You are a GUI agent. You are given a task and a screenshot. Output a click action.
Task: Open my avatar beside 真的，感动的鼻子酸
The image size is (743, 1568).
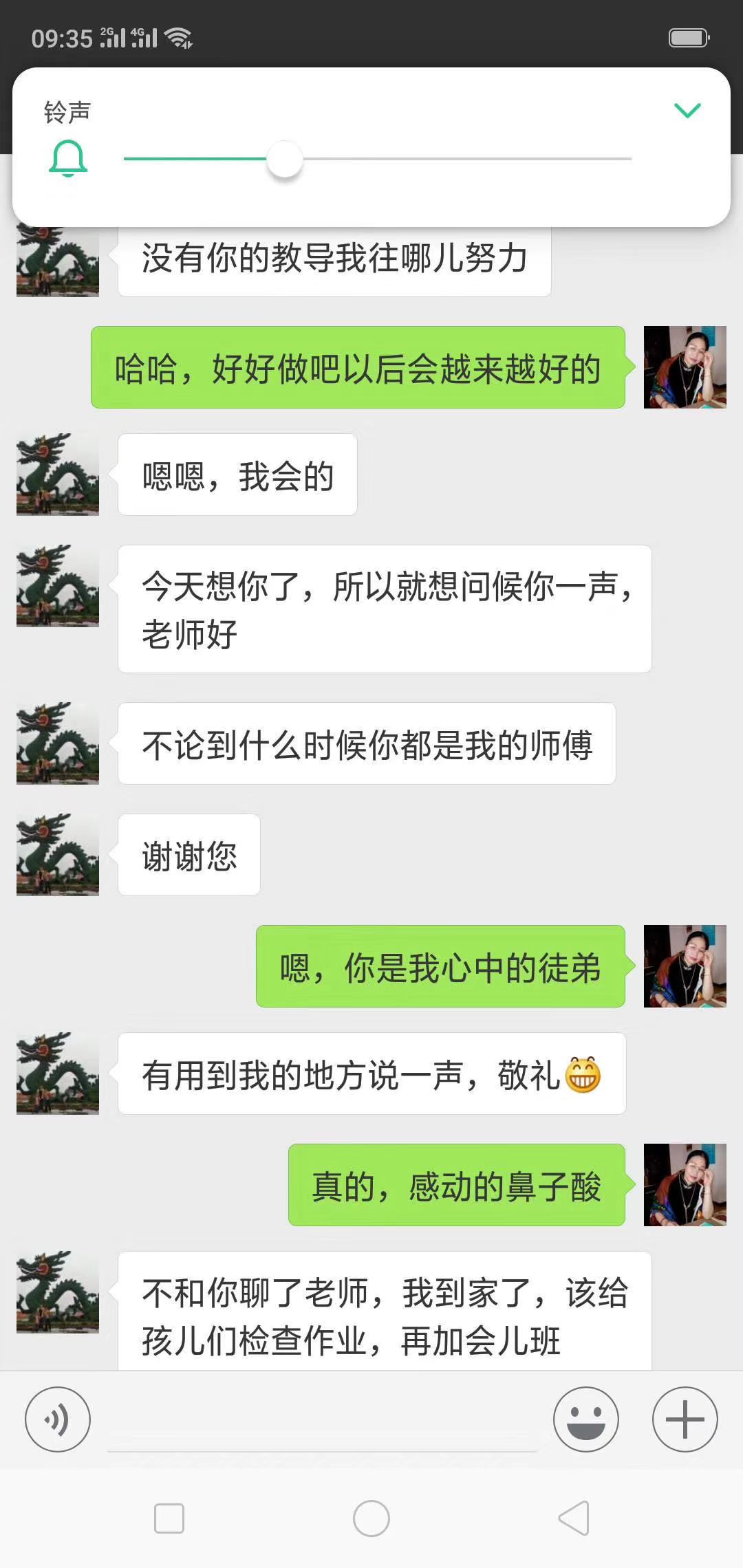pos(685,1185)
